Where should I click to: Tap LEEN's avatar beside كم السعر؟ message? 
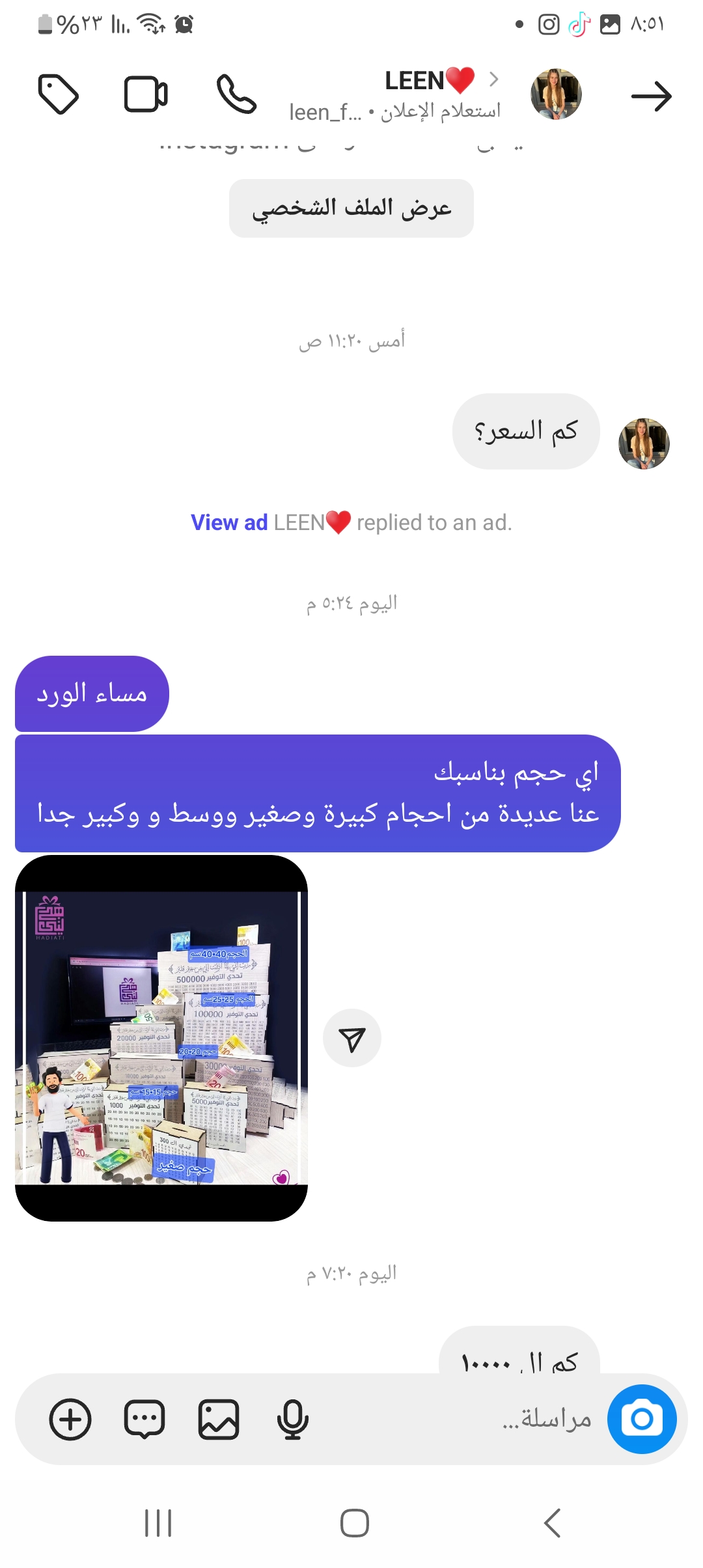coord(644,443)
